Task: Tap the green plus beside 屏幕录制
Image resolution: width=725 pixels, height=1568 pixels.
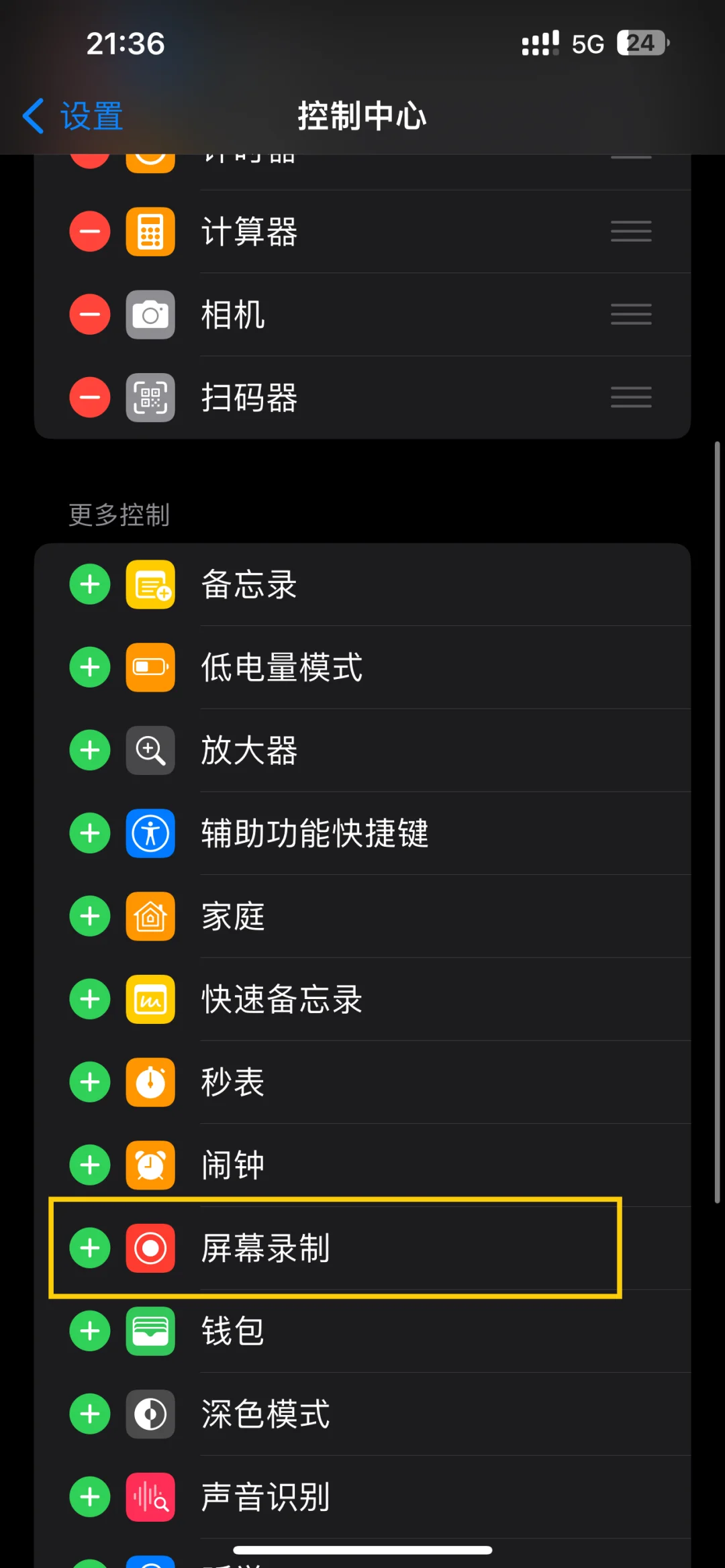Action: pyautogui.click(x=89, y=1248)
